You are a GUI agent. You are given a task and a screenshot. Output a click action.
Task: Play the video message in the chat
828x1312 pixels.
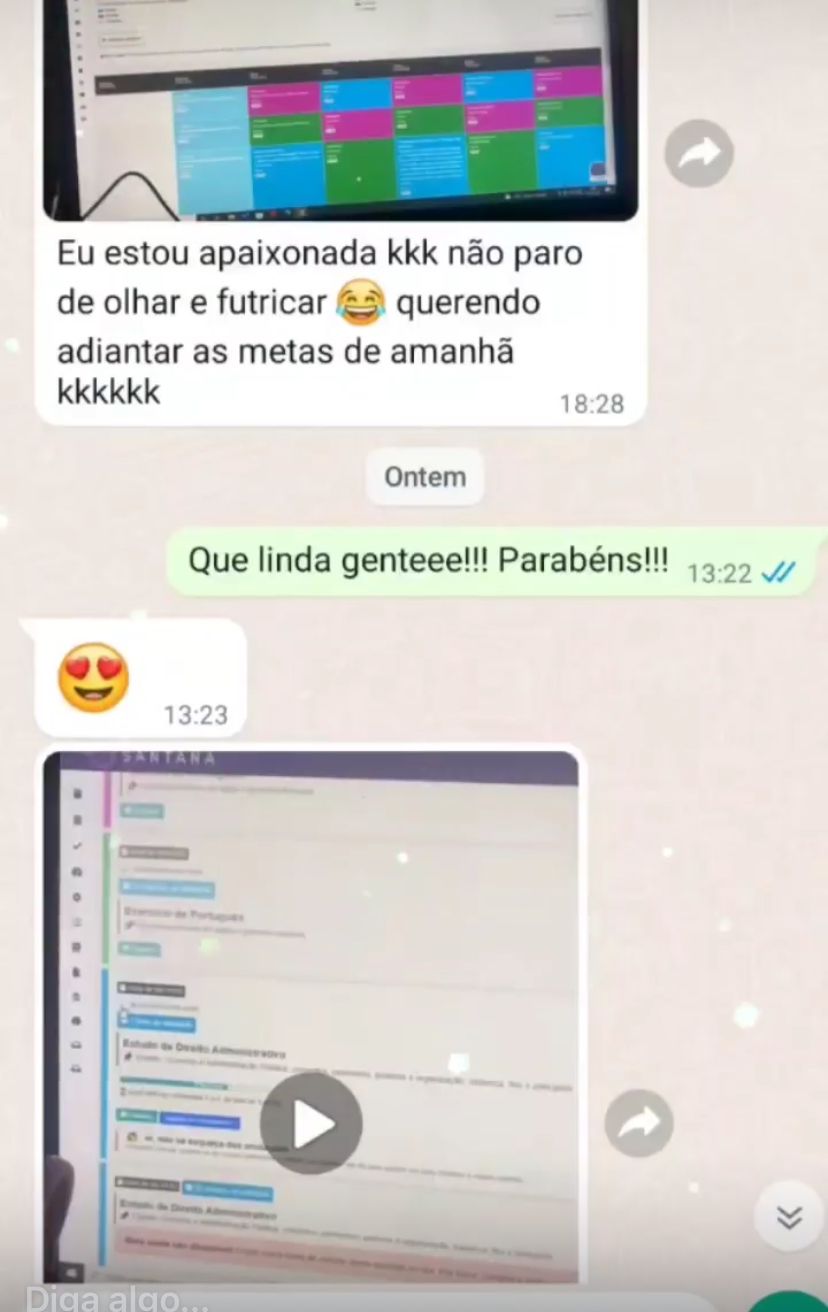tap(311, 1124)
